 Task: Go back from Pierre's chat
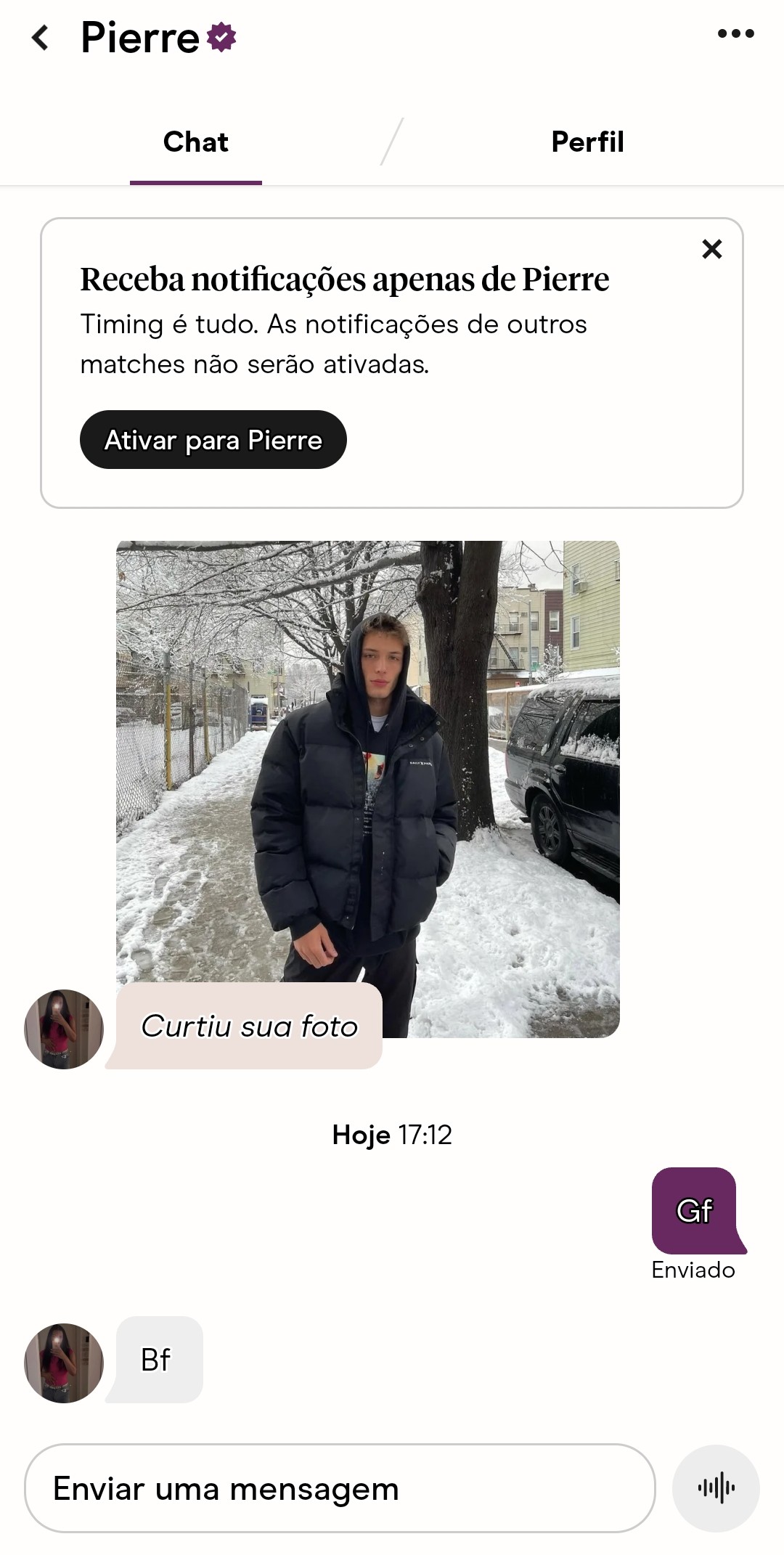point(41,38)
